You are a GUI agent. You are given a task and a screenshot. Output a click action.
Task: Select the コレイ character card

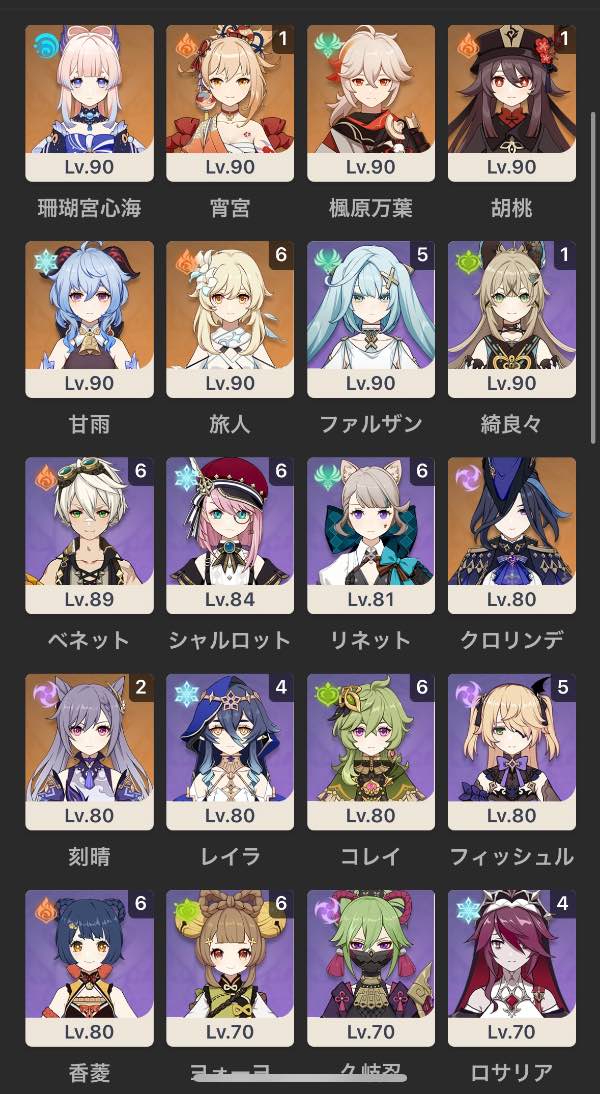[371, 751]
